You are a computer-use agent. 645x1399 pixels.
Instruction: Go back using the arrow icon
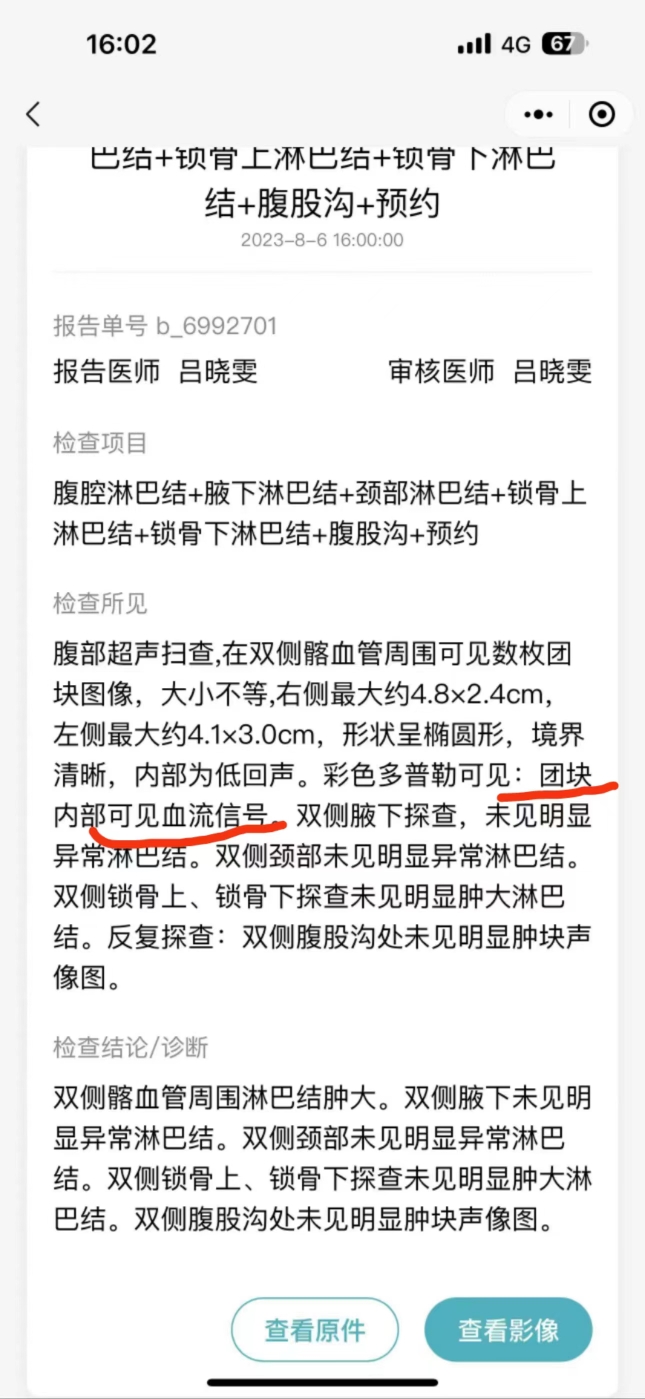(33, 114)
